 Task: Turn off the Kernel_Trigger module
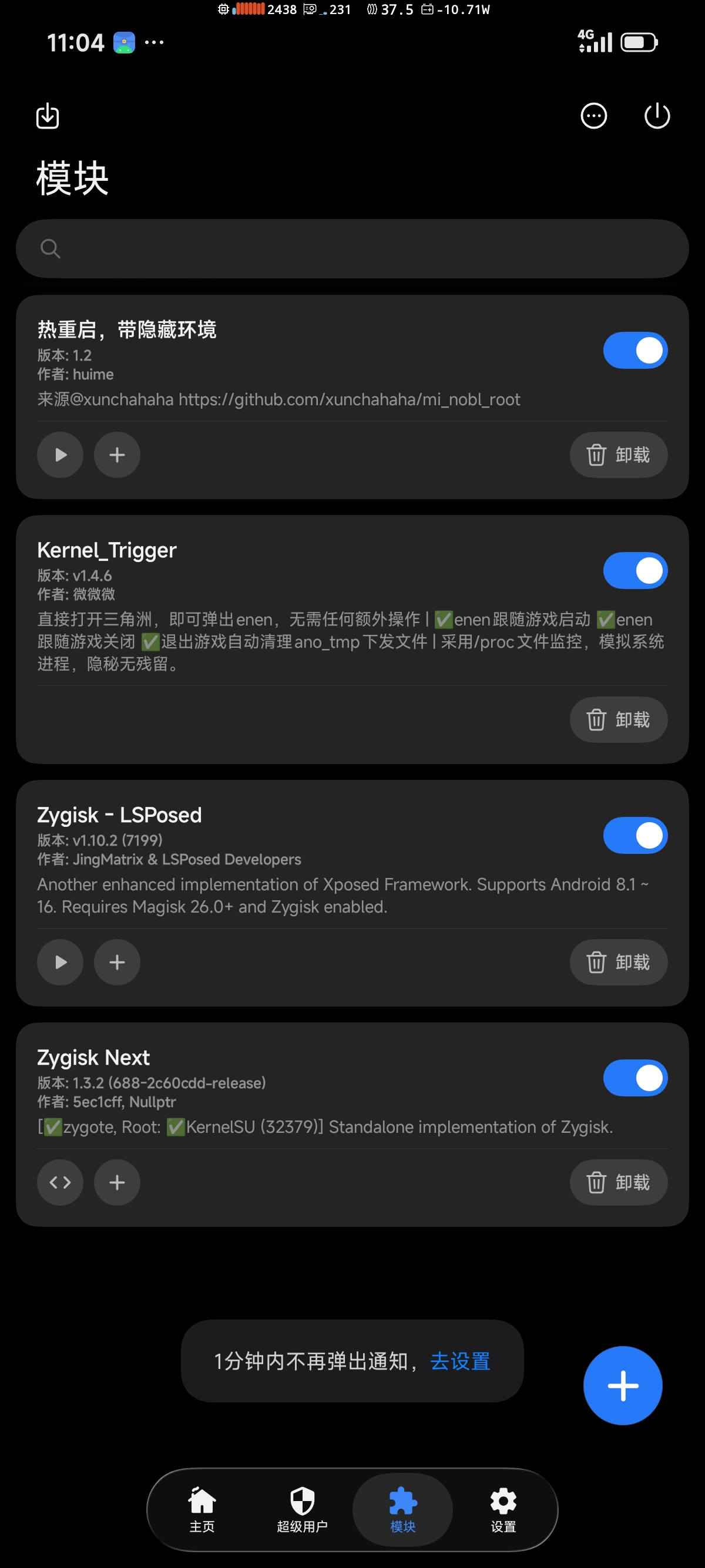coord(635,571)
